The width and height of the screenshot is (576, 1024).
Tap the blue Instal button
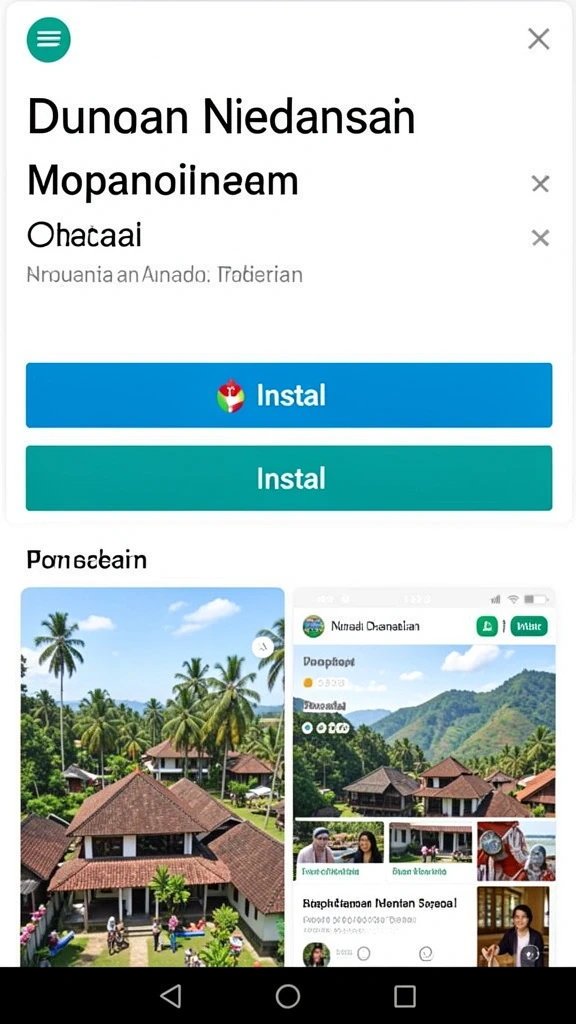289,395
